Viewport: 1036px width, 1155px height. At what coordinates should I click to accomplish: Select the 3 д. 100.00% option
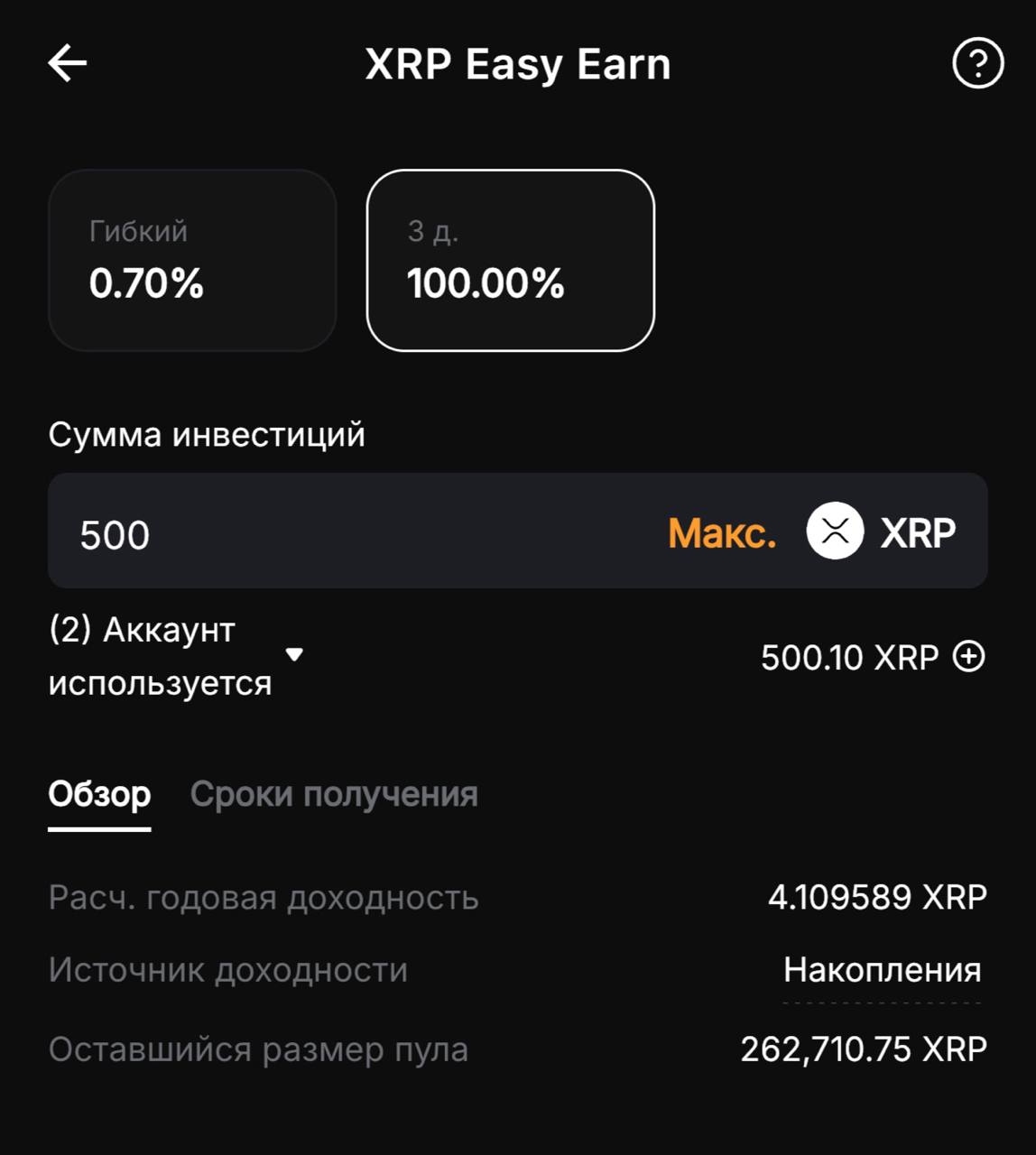pos(510,260)
